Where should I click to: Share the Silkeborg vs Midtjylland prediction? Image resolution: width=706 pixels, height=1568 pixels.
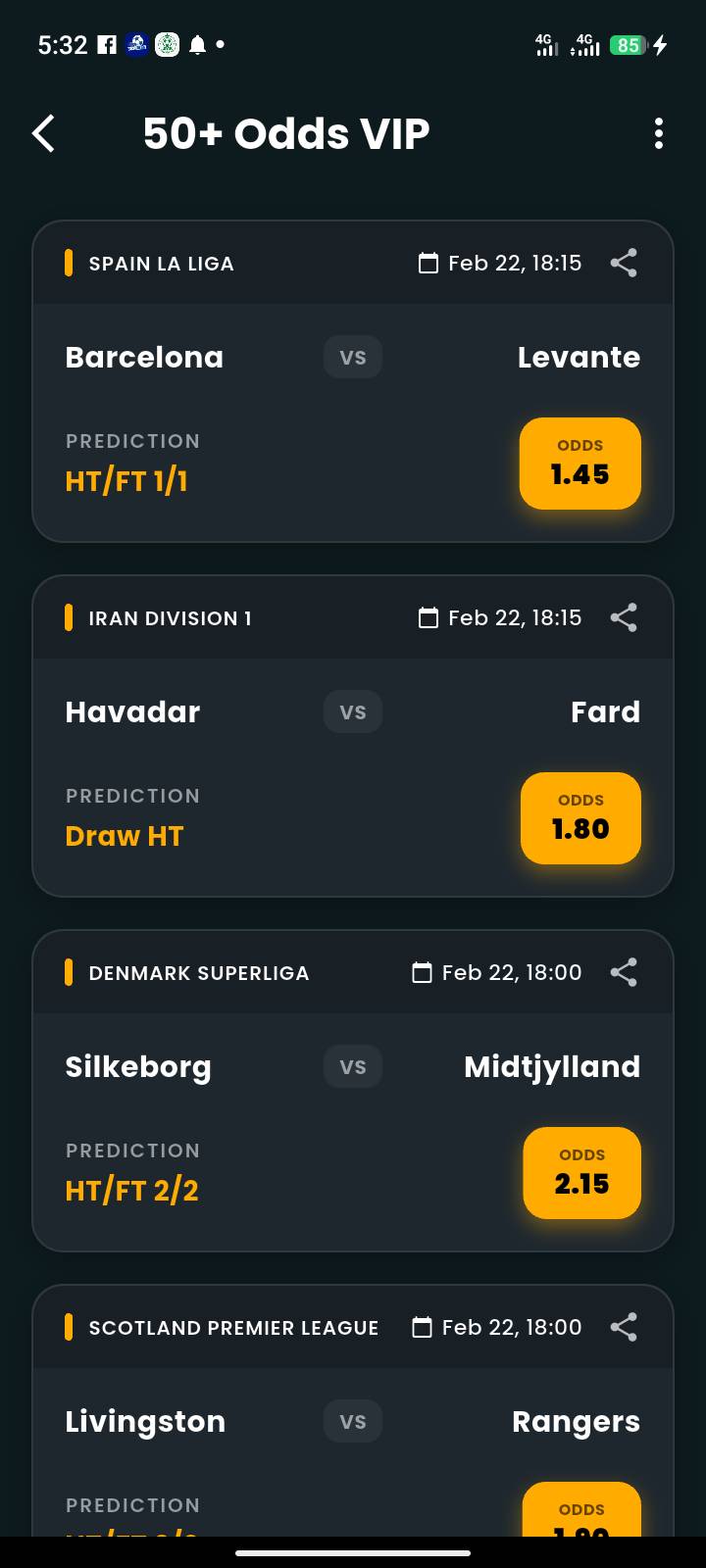pyautogui.click(x=624, y=972)
